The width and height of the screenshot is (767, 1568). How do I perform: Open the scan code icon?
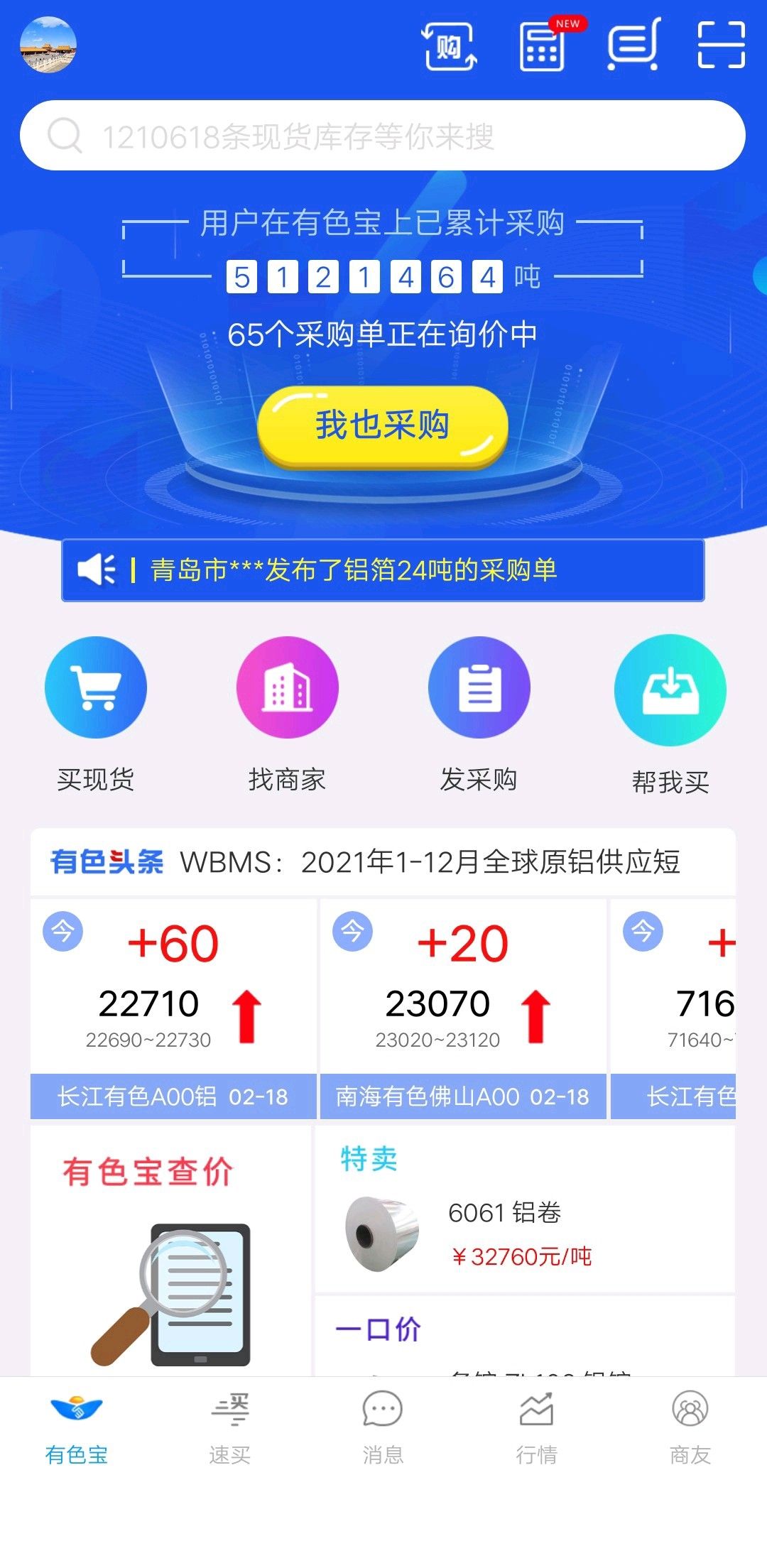pos(721,45)
